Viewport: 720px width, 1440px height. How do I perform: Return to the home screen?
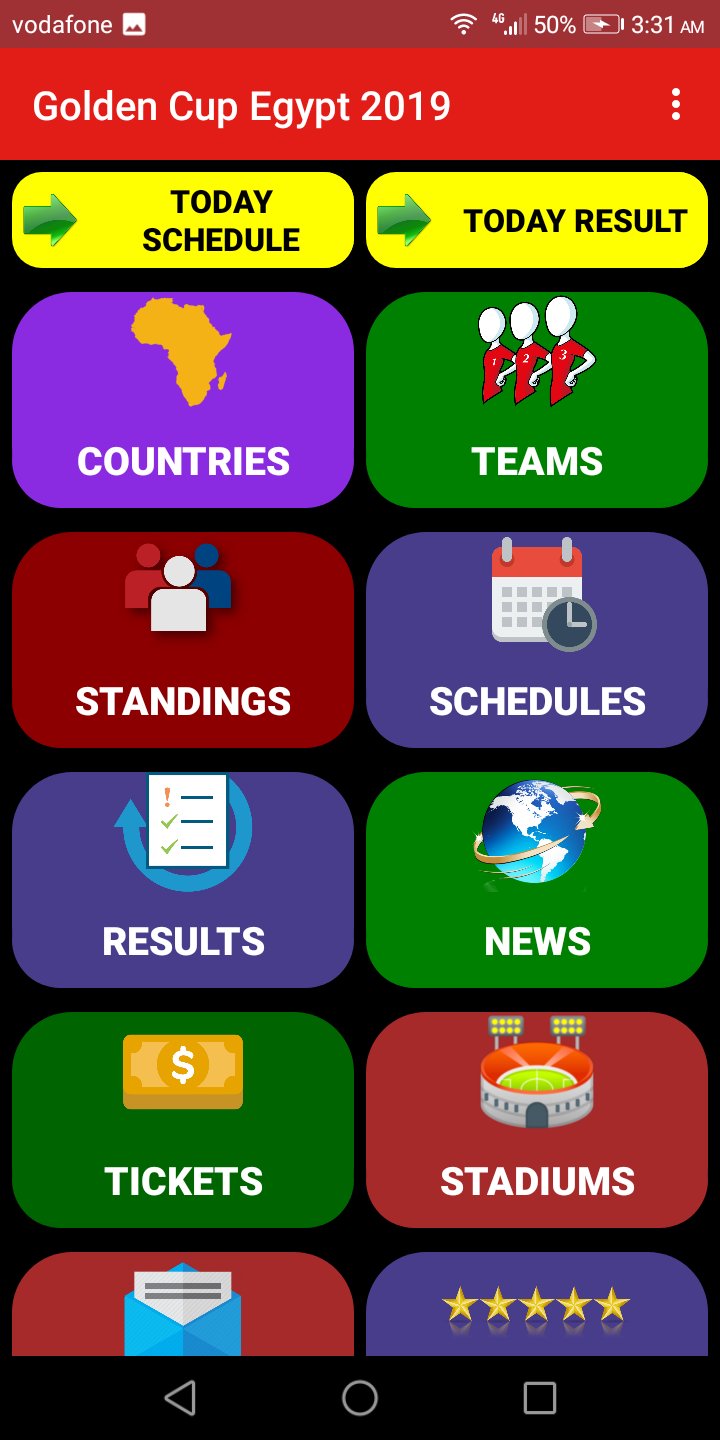click(x=360, y=1398)
